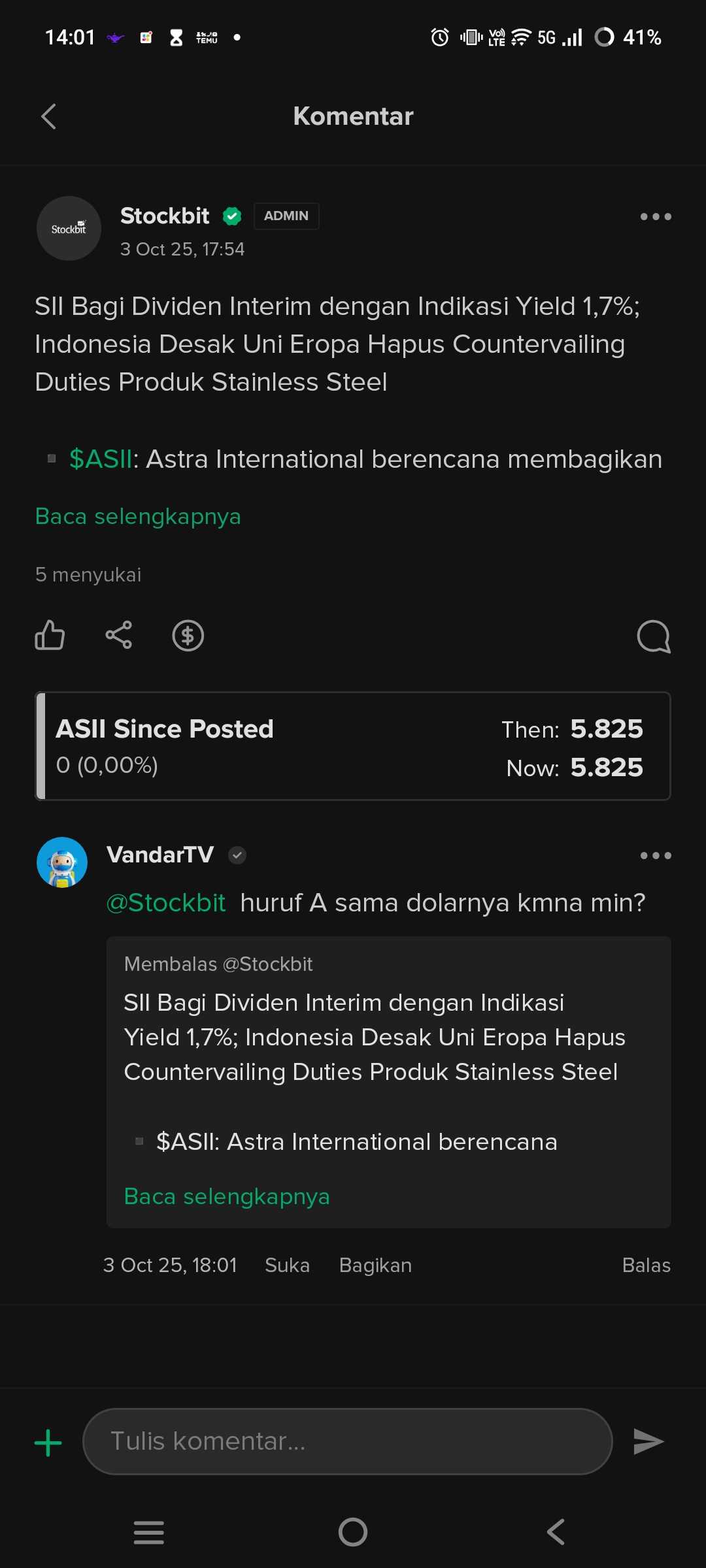
Task: Open the comment bubble icon
Action: pos(654,636)
